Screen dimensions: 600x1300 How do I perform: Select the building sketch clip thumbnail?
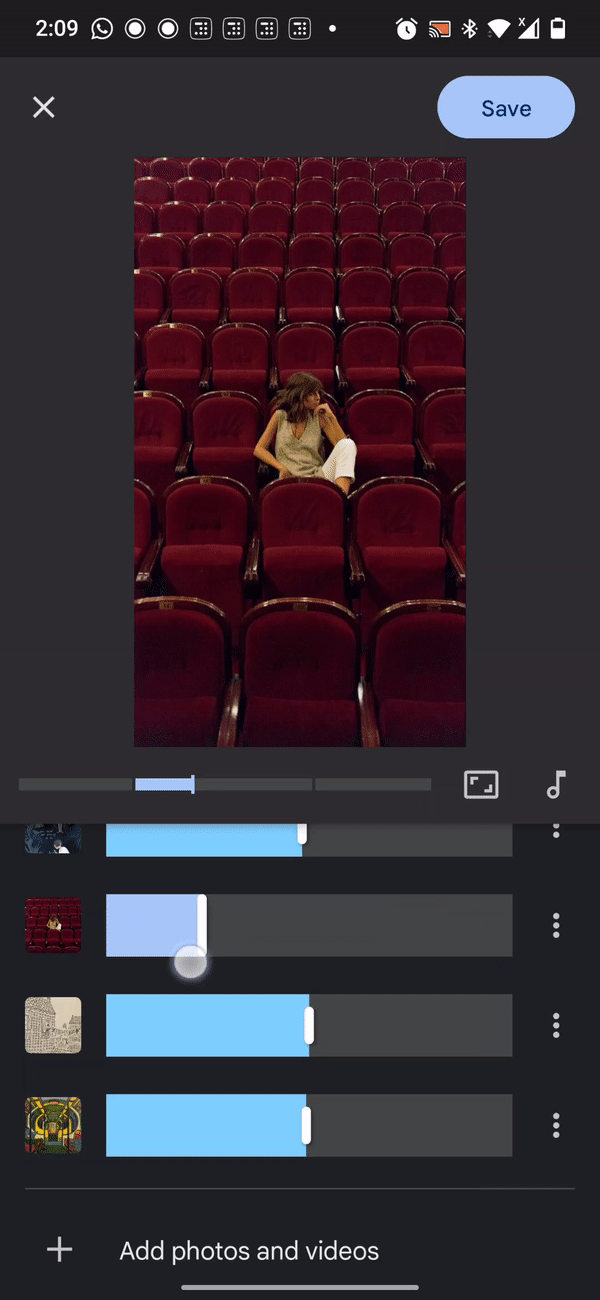tap(53, 1025)
